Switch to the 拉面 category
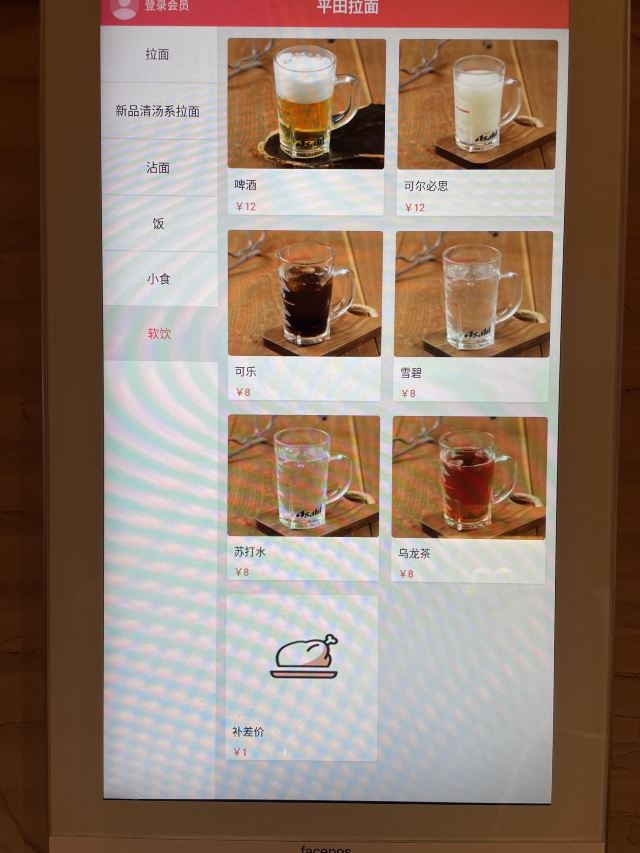The image size is (640, 853). coord(158,54)
